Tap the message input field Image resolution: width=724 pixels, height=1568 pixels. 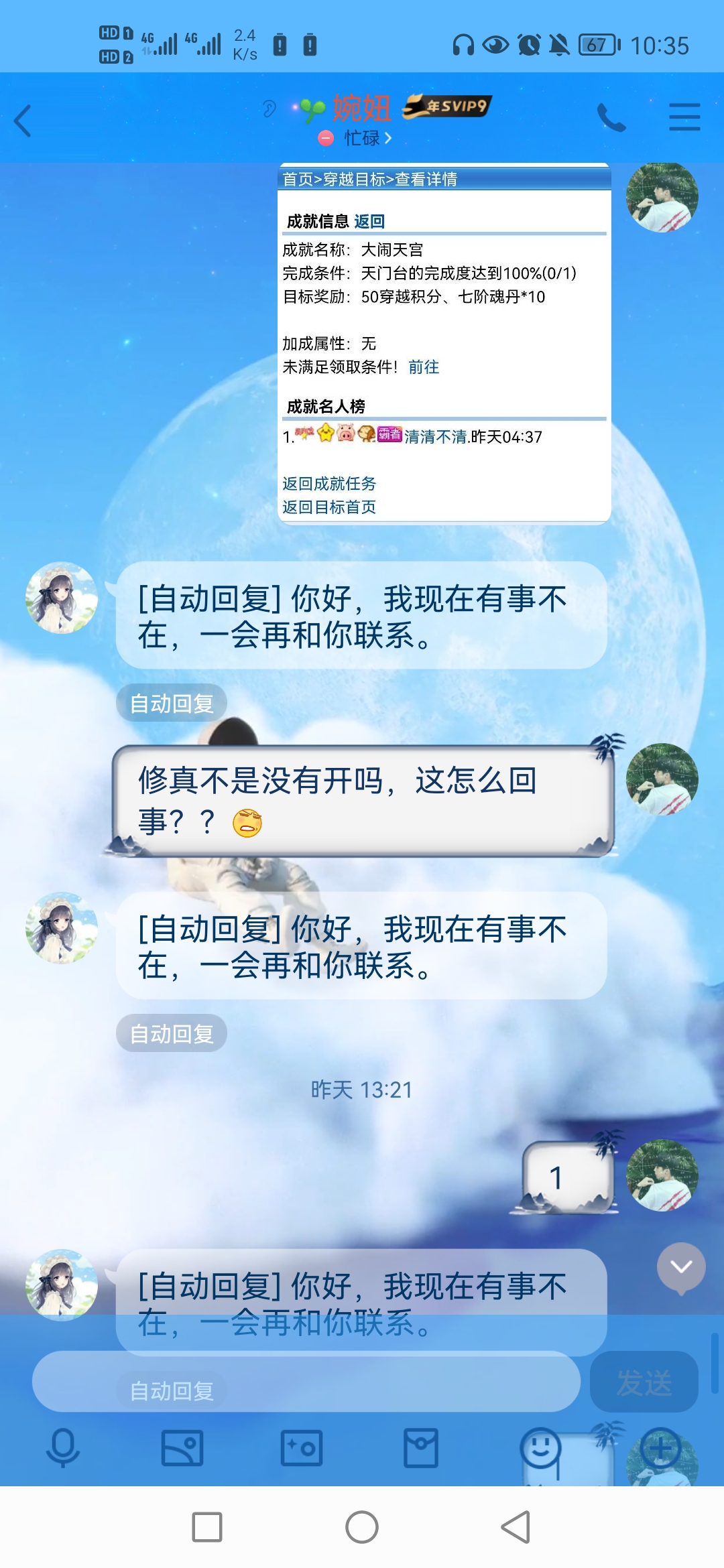click(x=306, y=1382)
